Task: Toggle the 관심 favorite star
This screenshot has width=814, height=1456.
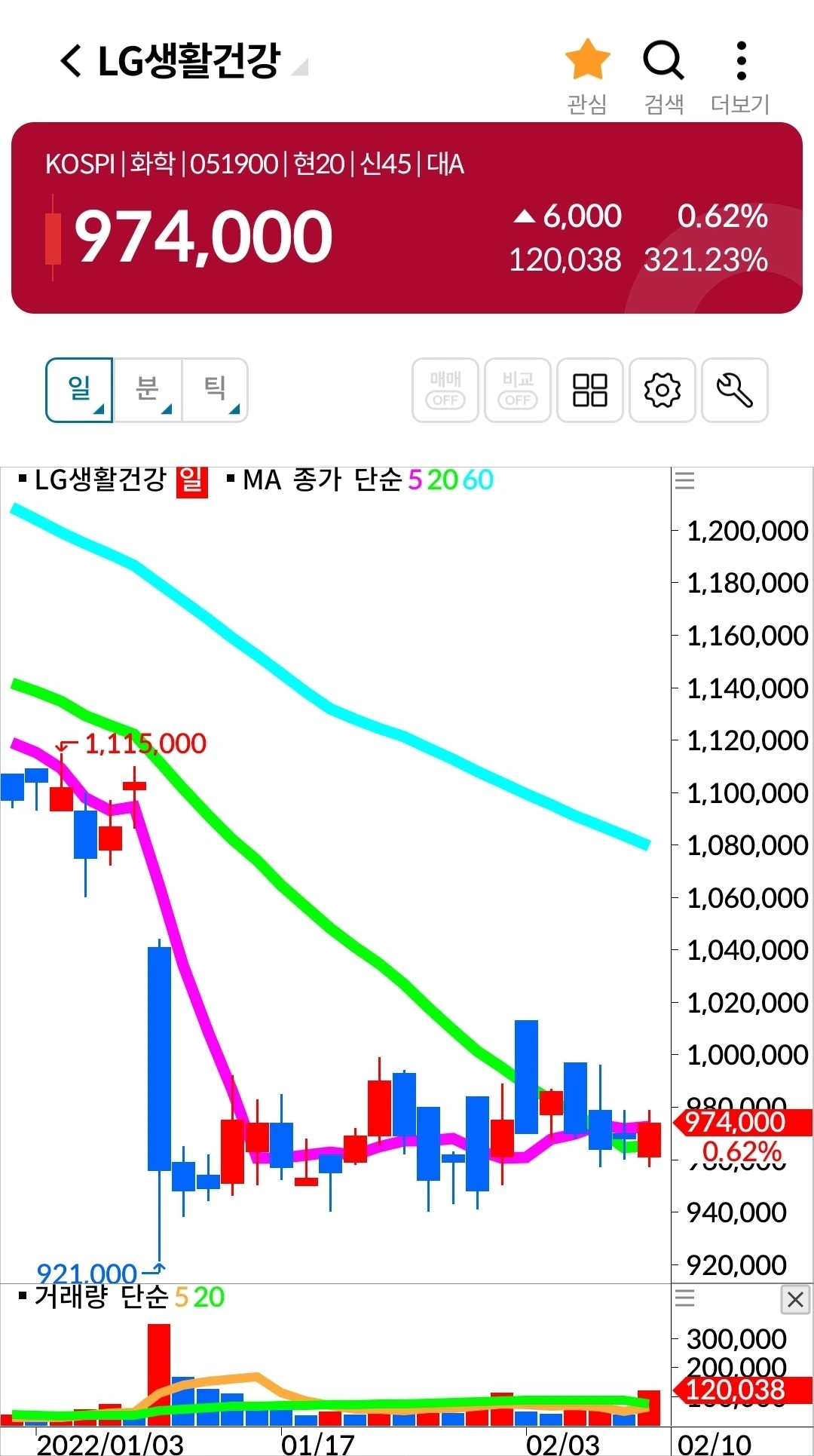Action: pyautogui.click(x=587, y=61)
